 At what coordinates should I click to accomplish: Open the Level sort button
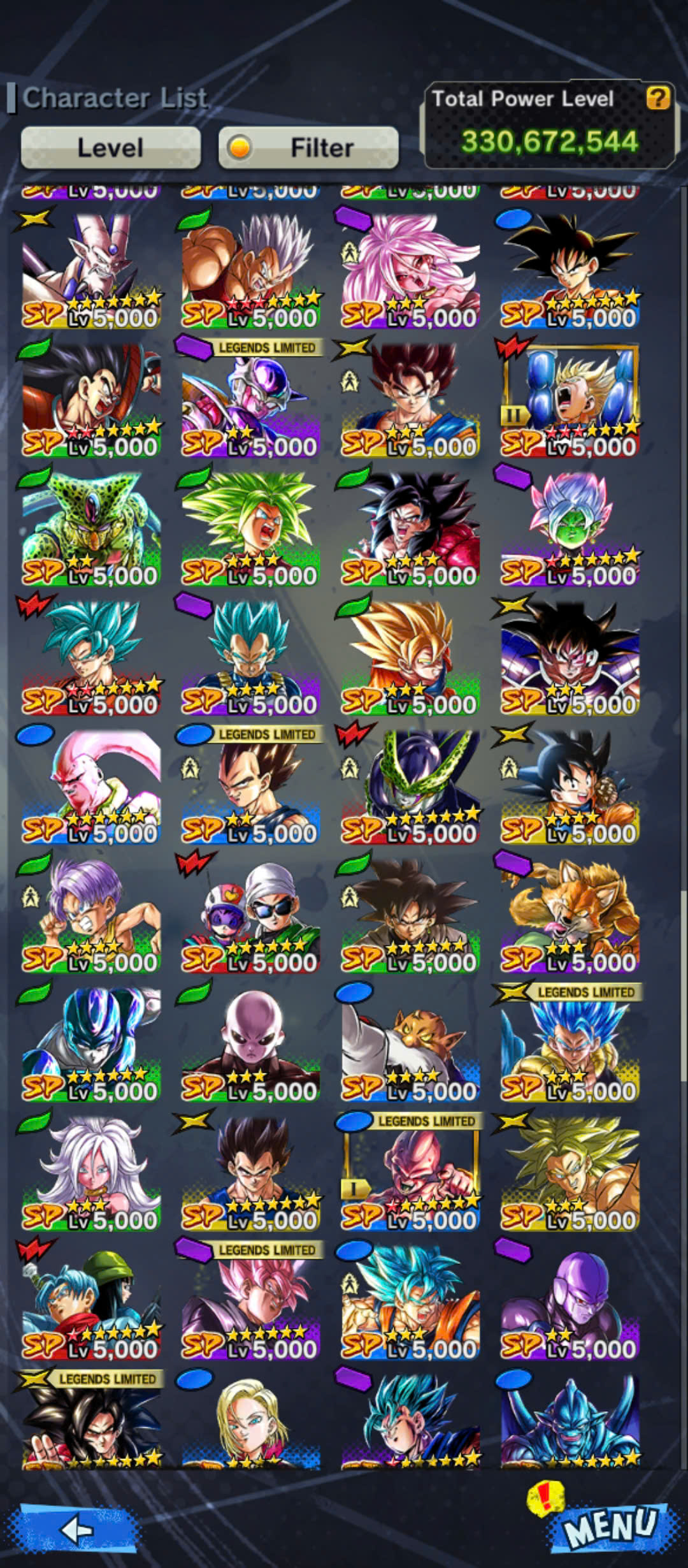[110, 148]
